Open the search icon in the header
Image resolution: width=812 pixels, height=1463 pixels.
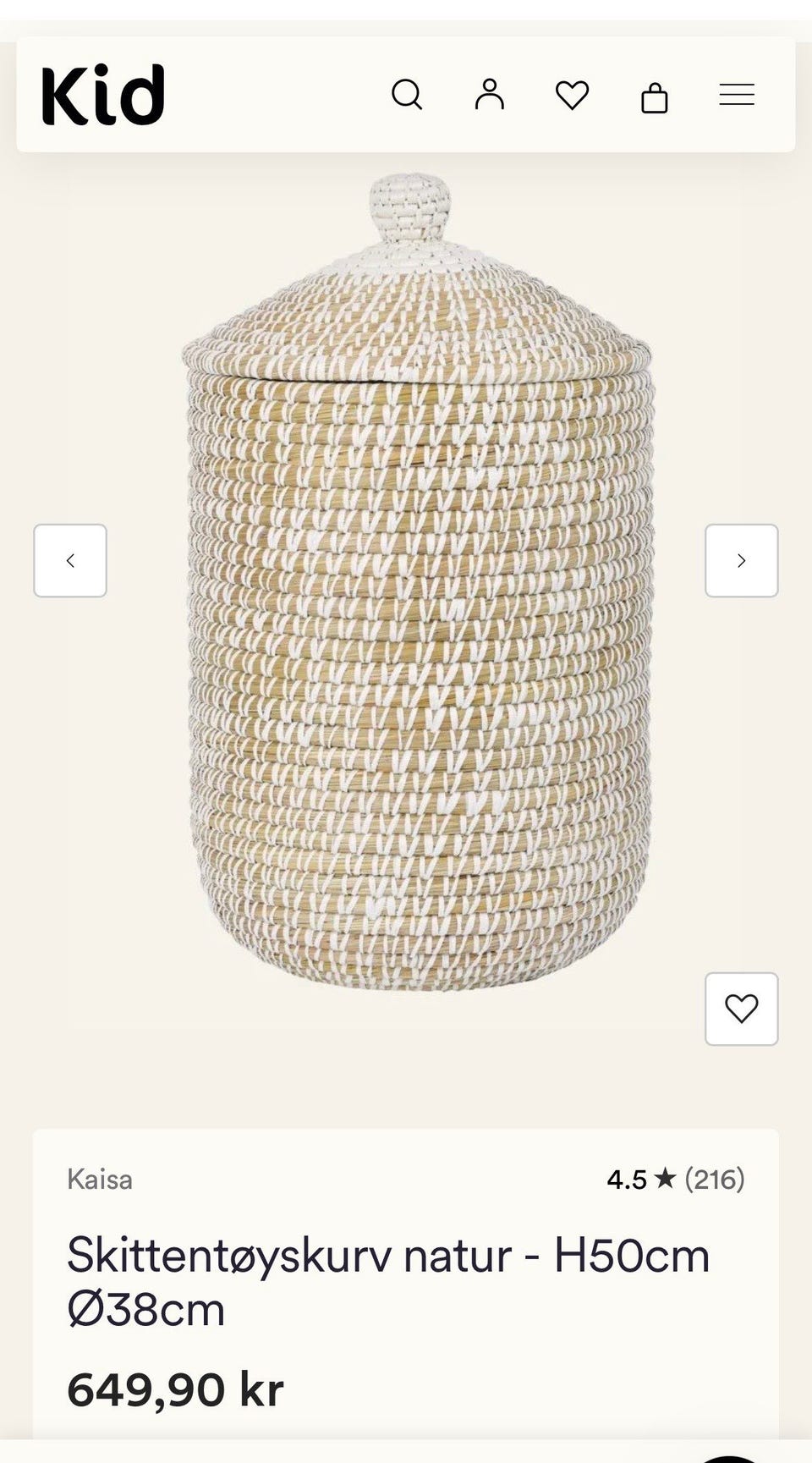click(407, 95)
